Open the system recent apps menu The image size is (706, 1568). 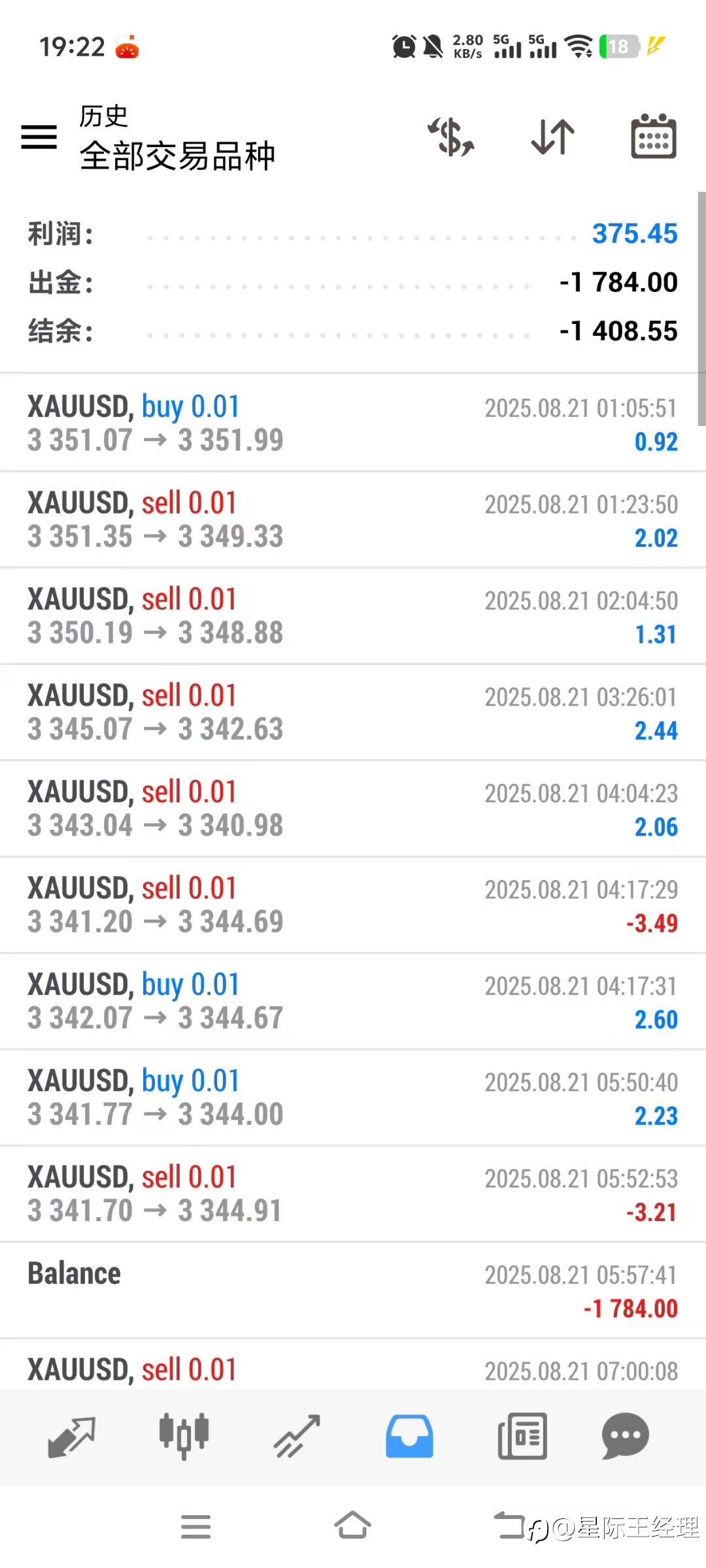[x=196, y=1527]
